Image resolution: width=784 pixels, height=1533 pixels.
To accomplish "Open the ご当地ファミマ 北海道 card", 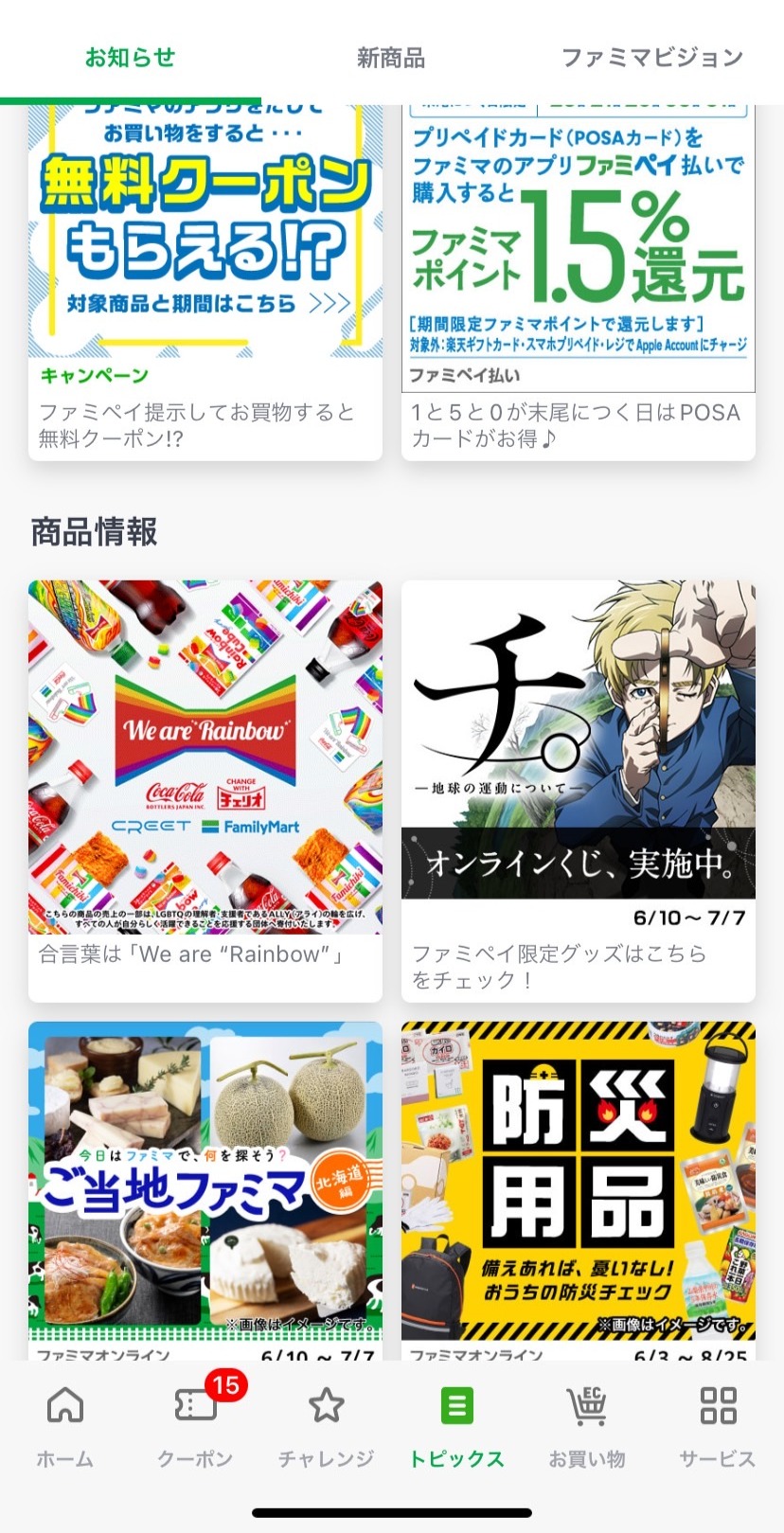I will pyautogui.click(x=205, y=1184).
